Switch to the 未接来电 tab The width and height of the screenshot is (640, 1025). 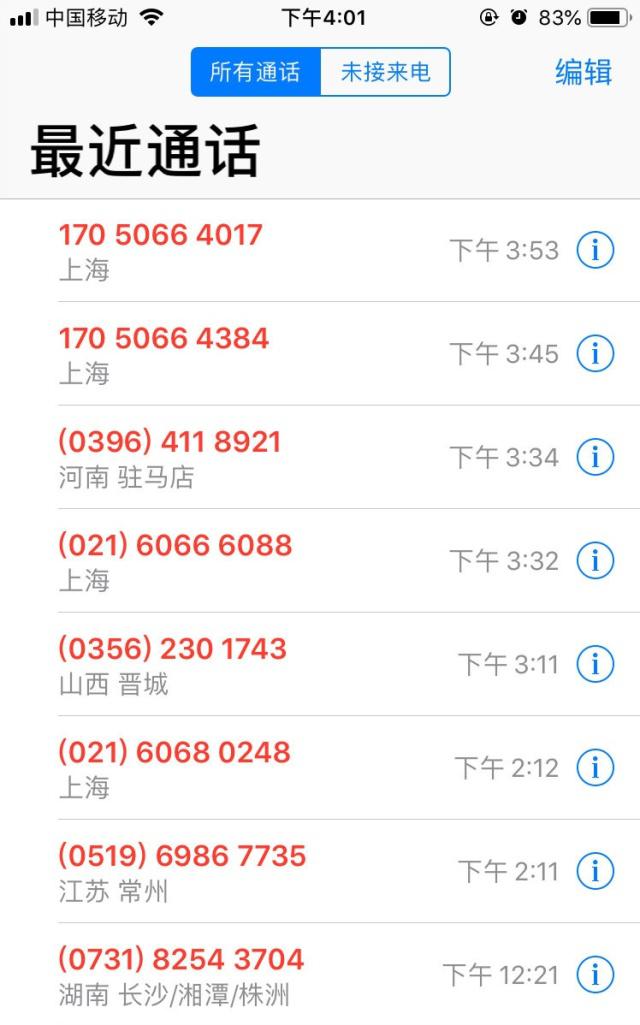click(x=385, y=72)
